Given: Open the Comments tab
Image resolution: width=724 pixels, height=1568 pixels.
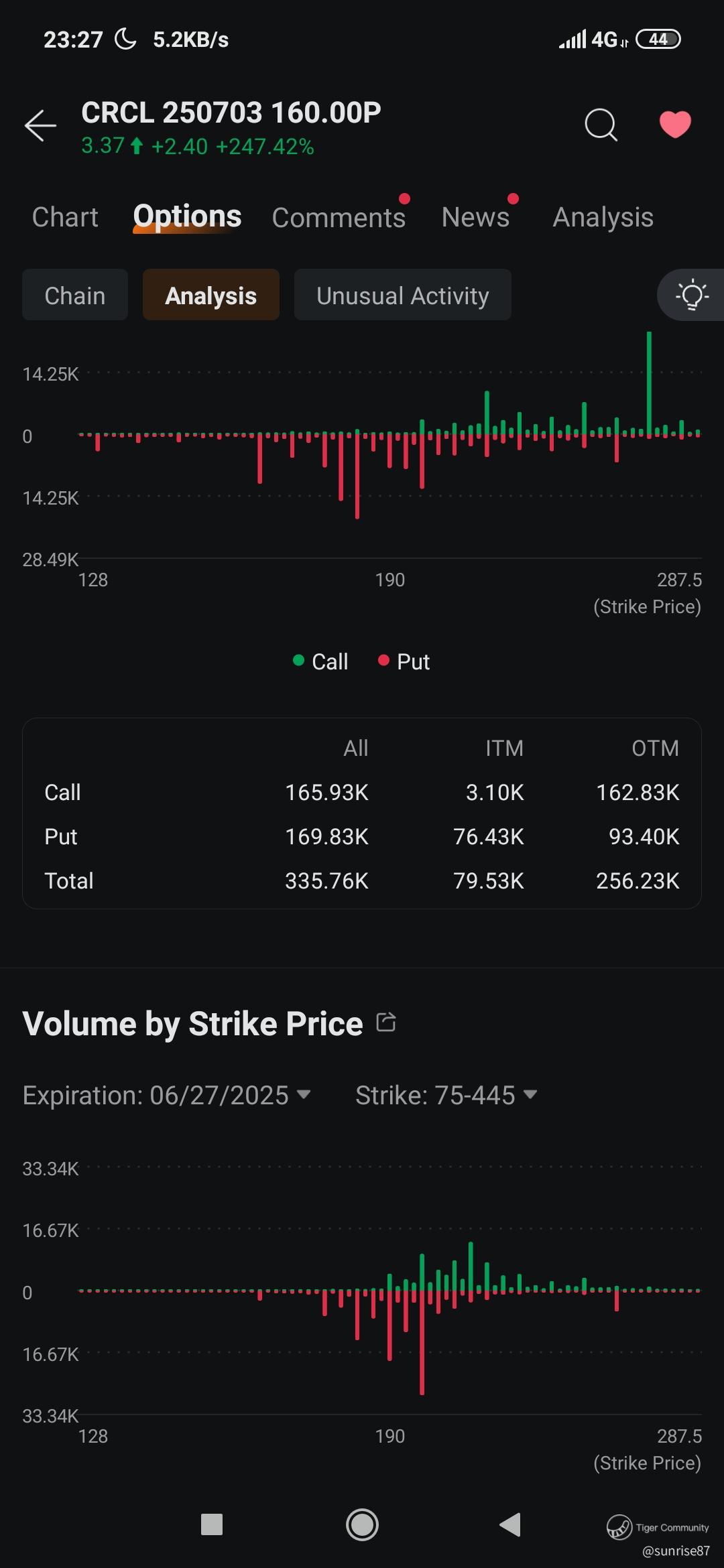Looking at the screenshot, I should [x=339, y=217].
